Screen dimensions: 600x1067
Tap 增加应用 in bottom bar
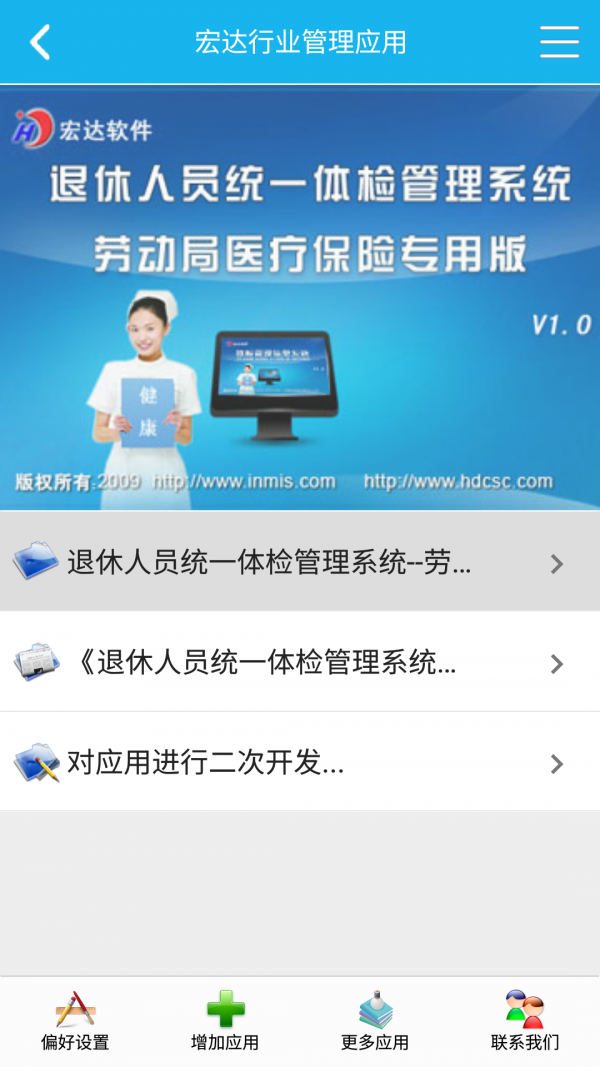225,1021
